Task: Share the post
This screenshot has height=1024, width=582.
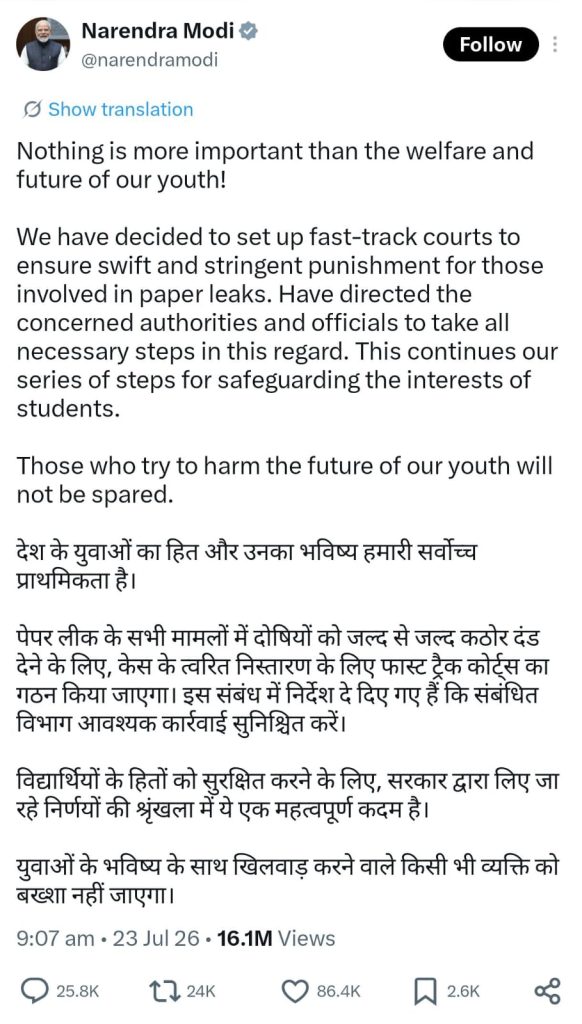Action: pos(547,991)
